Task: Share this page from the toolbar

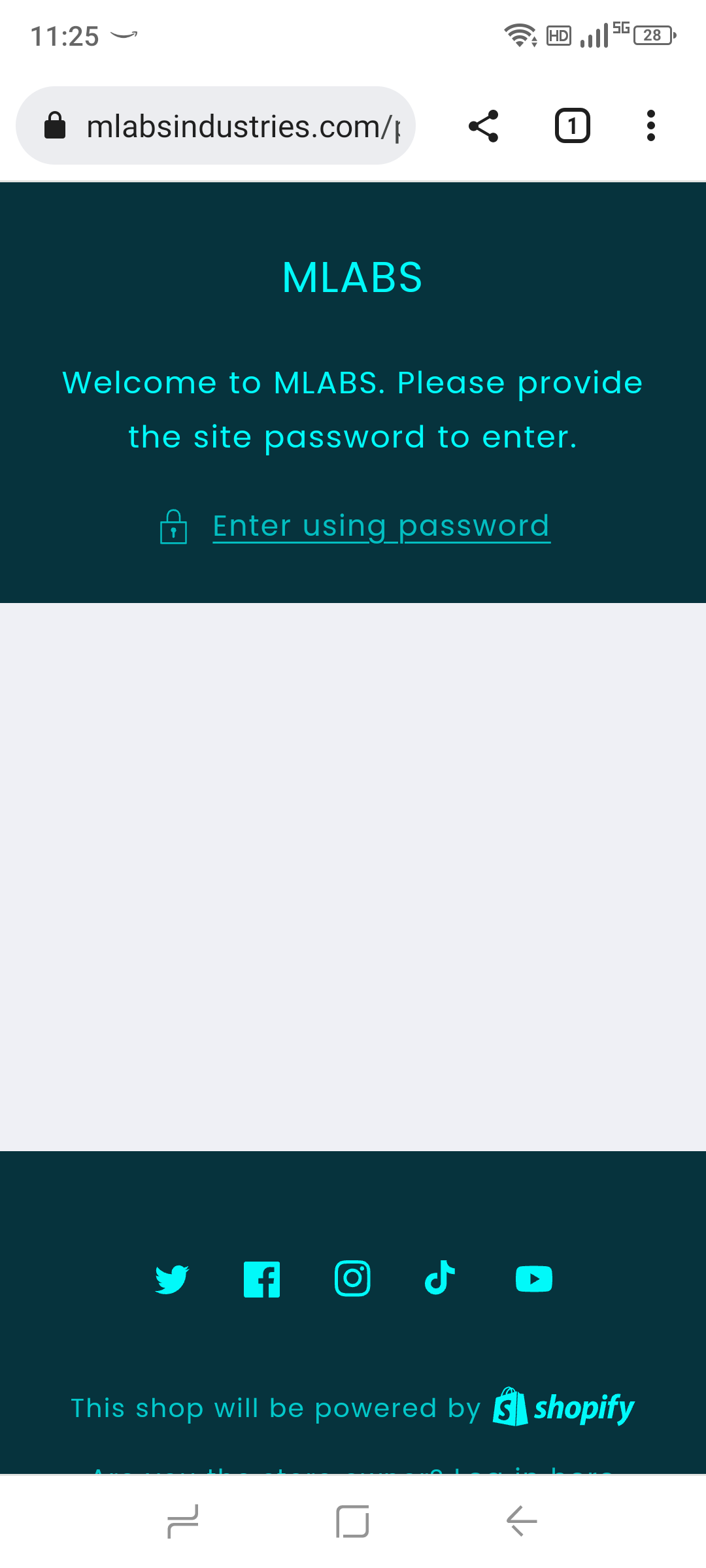Action: point(484,126)
